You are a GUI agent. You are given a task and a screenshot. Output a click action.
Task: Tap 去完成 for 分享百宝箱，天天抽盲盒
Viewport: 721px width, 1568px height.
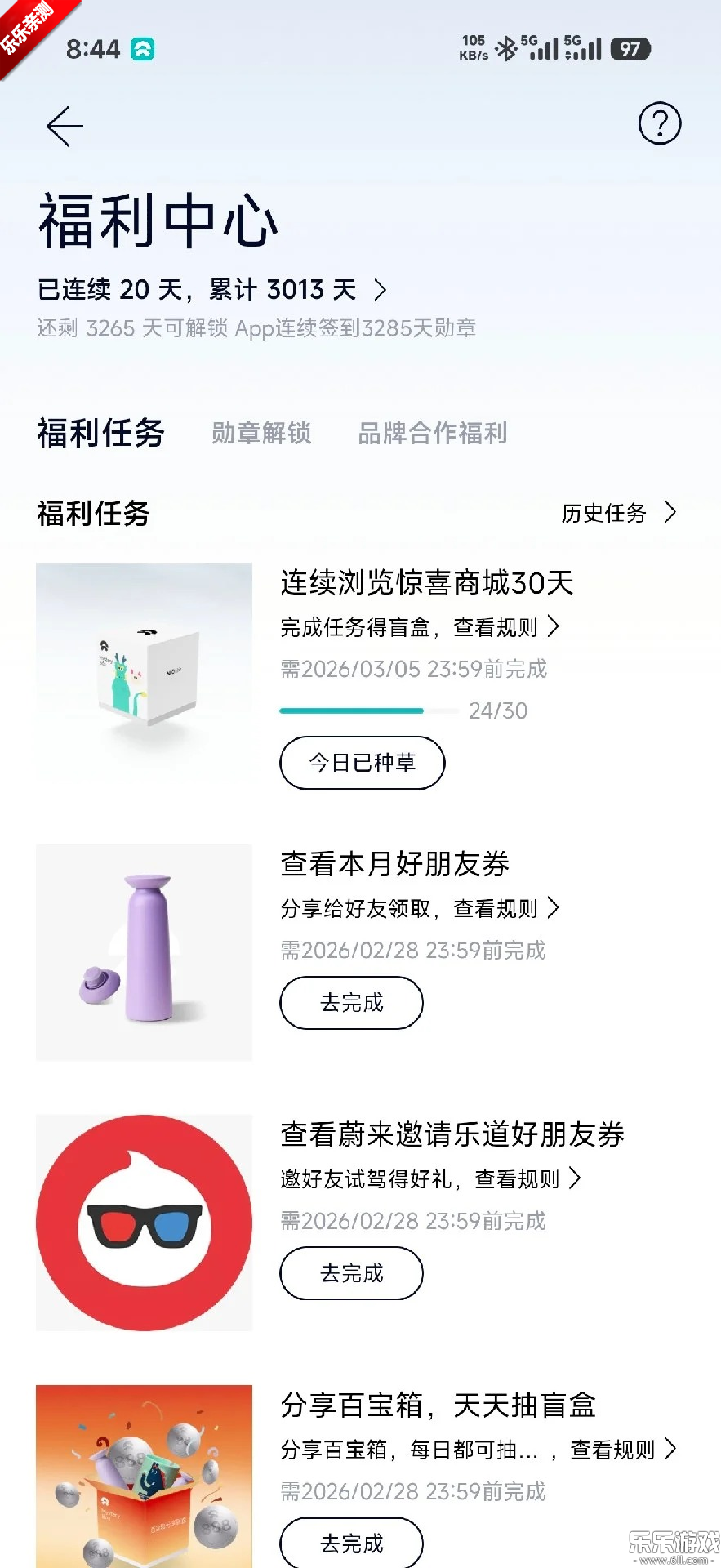coord(351,1543)
